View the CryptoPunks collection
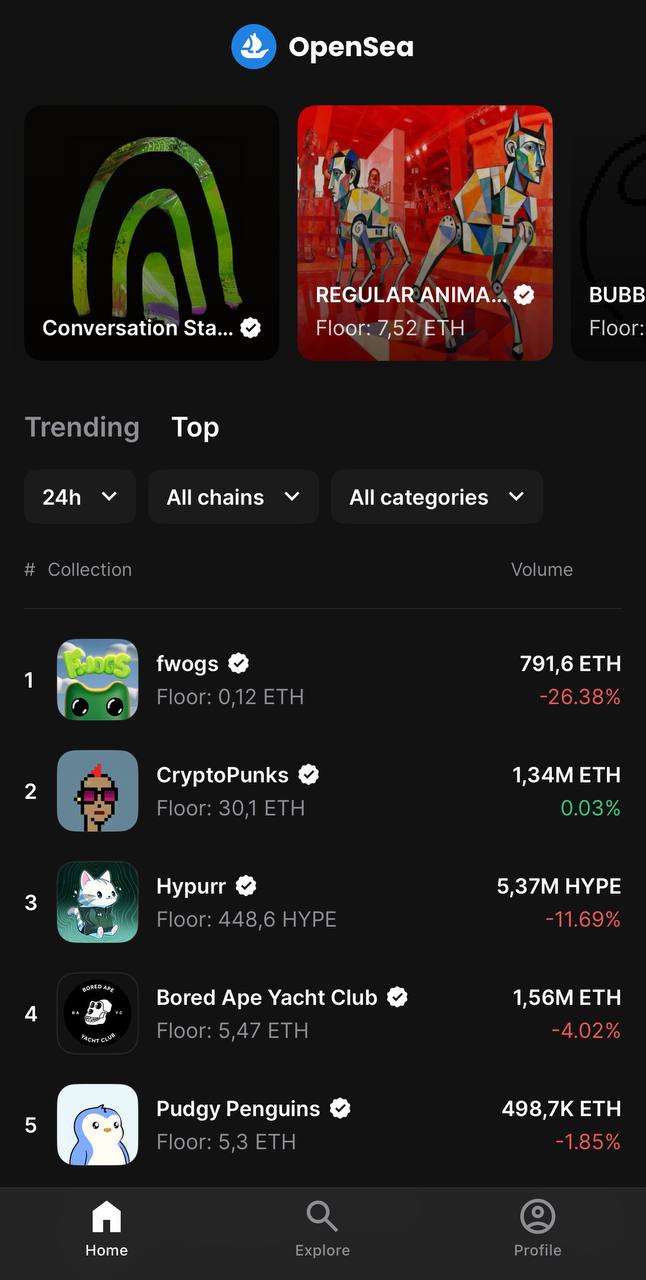Viewport: 646px width, 1280px height. (x=322, y=791)
